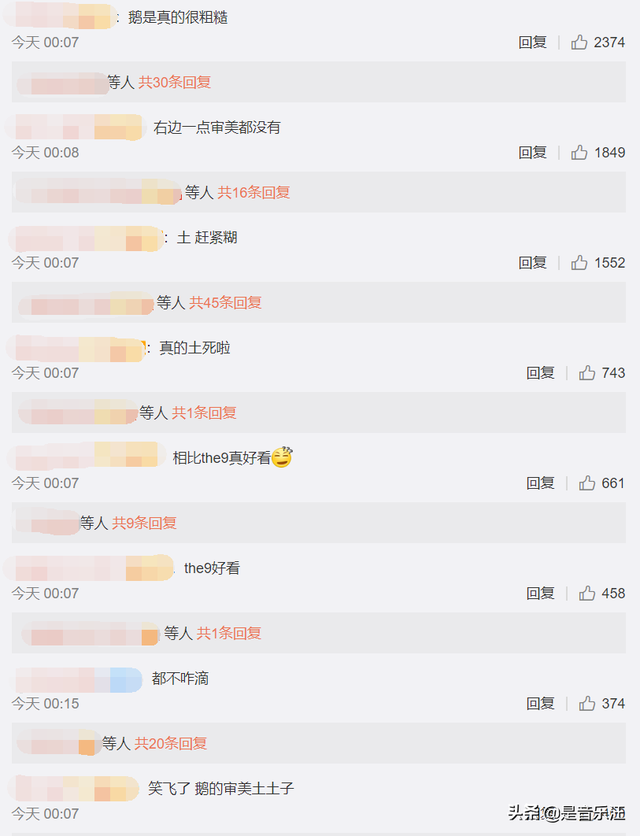The width and height of the screenshot is (640, 836).
Task: Reply to the comment "相比the9真好看"
Action: pos(540,483)
